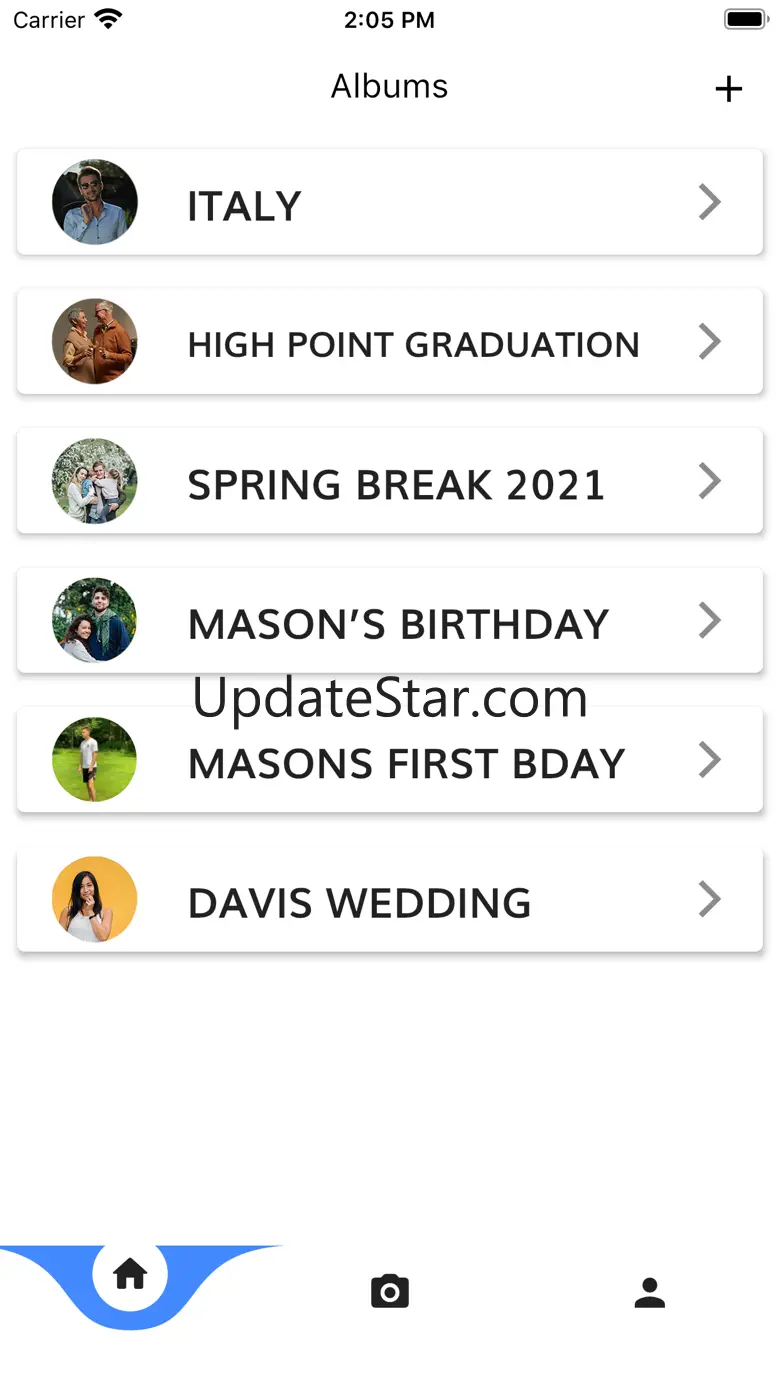Open the Davis Wedding album

pos(390,900)
